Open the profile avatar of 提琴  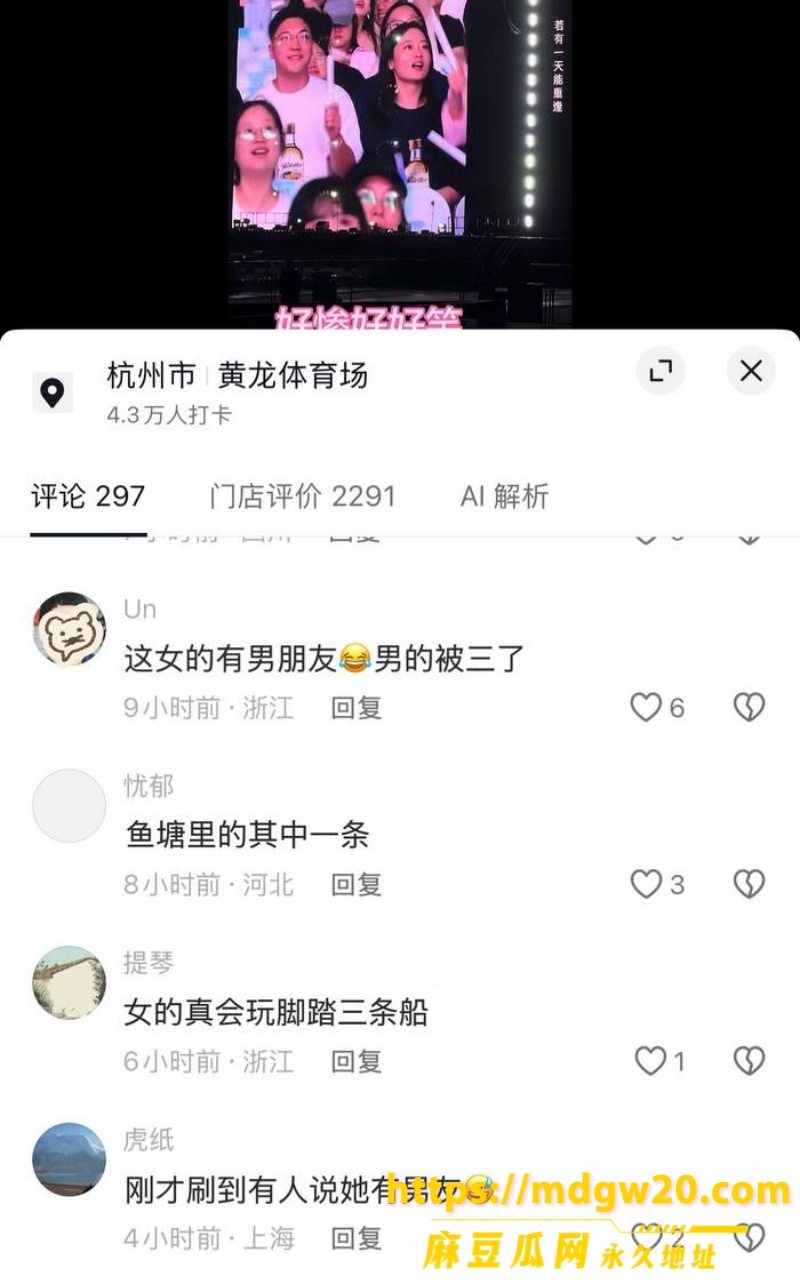69,983
